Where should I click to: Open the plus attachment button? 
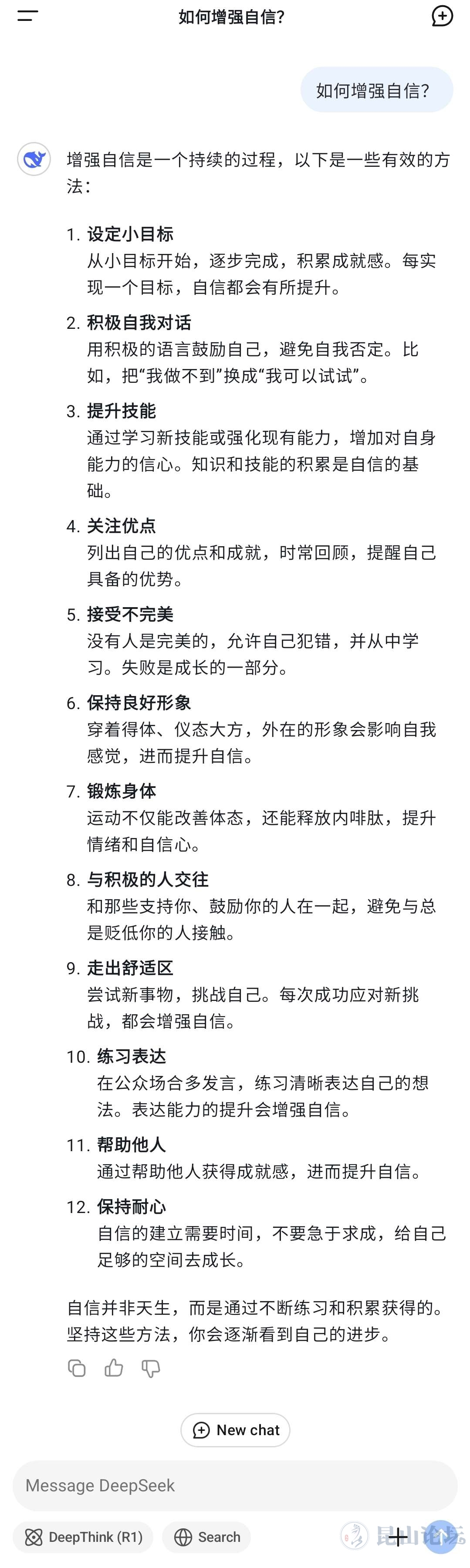coord(398,1537)
